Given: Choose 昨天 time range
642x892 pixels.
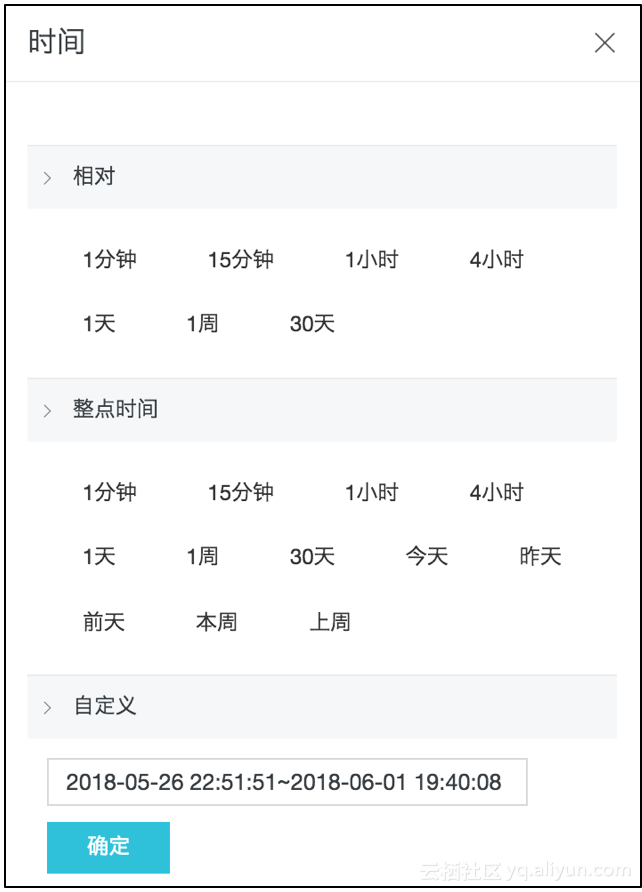Looking at the screenshot, I should point(540,556).
